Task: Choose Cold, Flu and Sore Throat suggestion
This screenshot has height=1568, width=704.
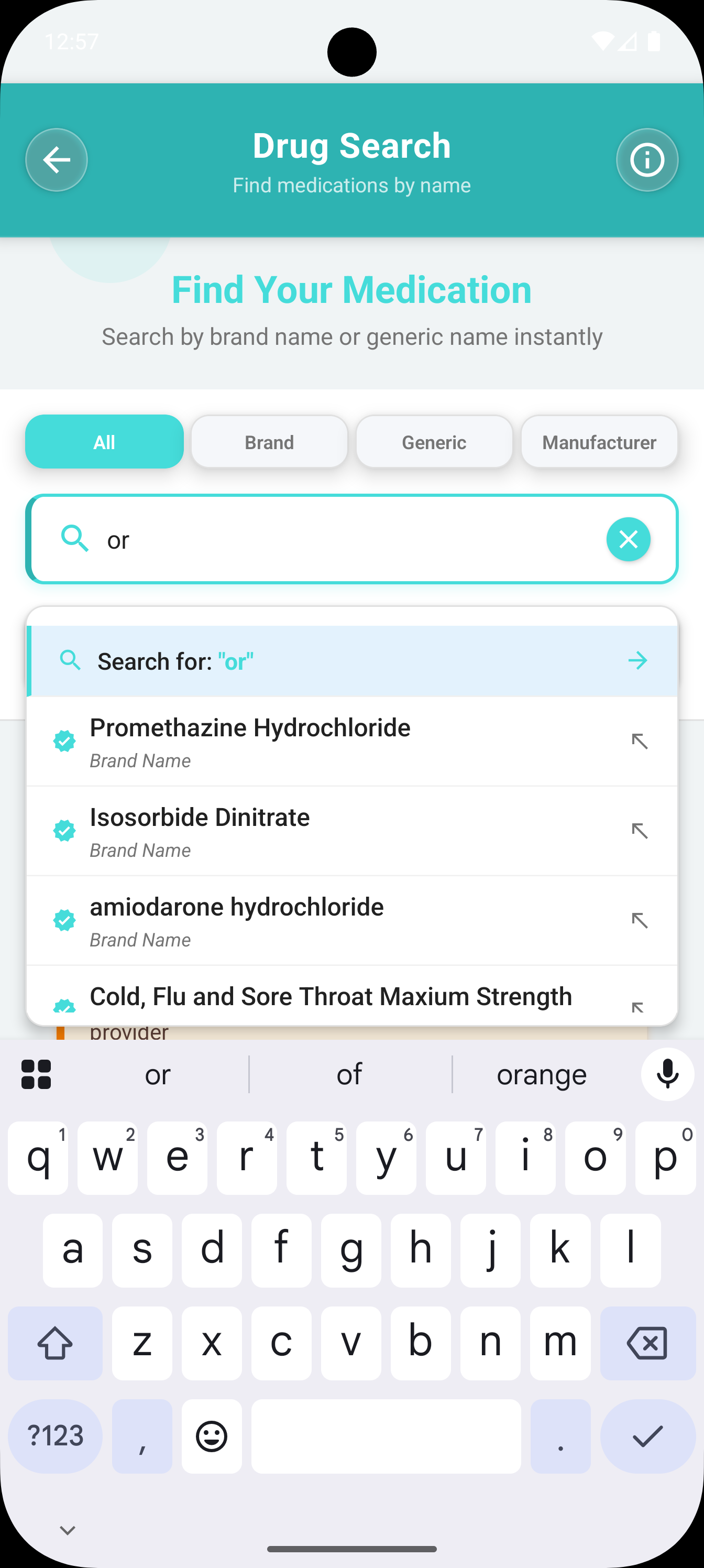Action: click(x=331, y=996)
